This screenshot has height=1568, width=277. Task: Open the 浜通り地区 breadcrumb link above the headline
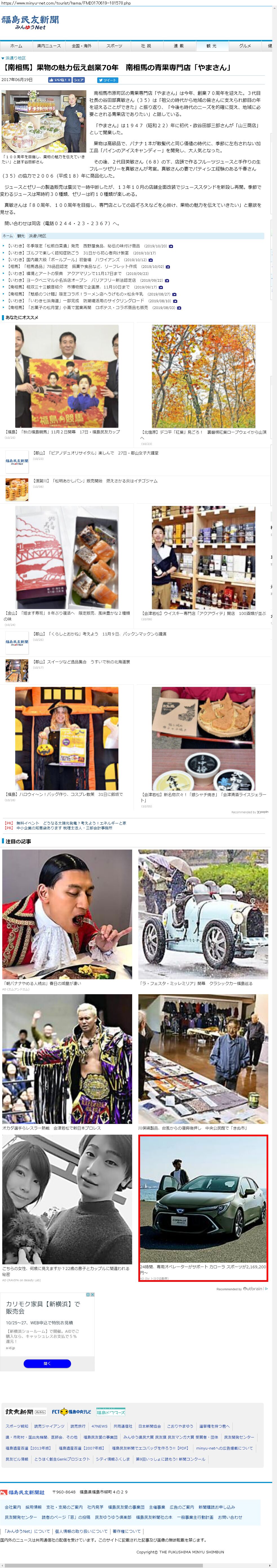tap(15, 58)
